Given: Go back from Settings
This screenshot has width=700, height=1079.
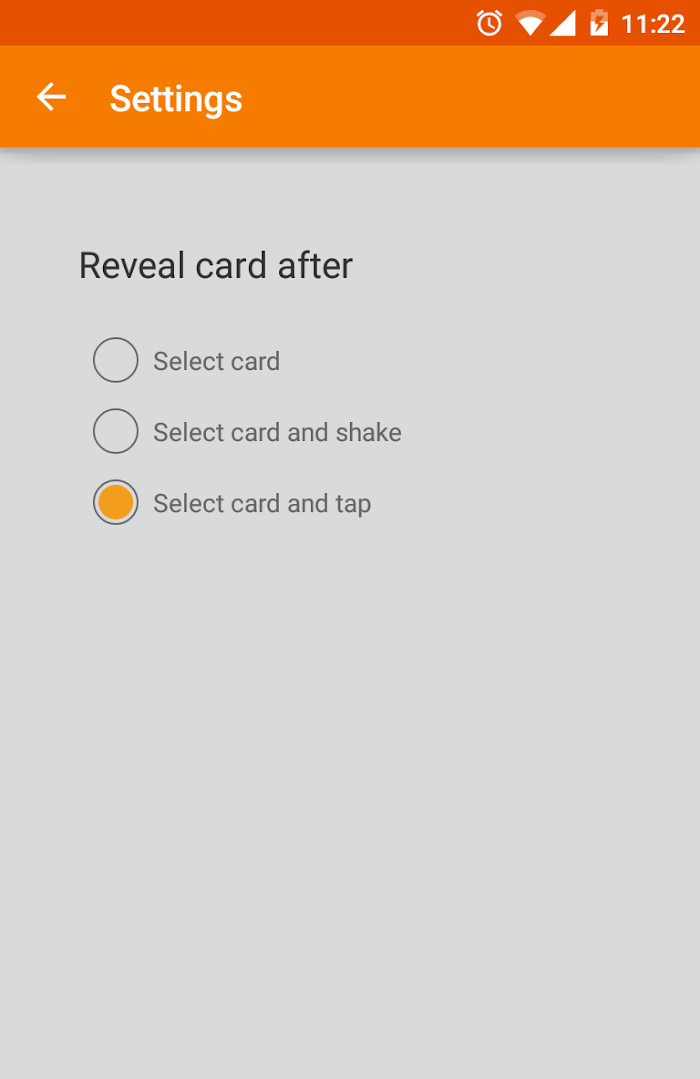Looking at the screenshot, I should pyautogui.click(x=51, y=97).
